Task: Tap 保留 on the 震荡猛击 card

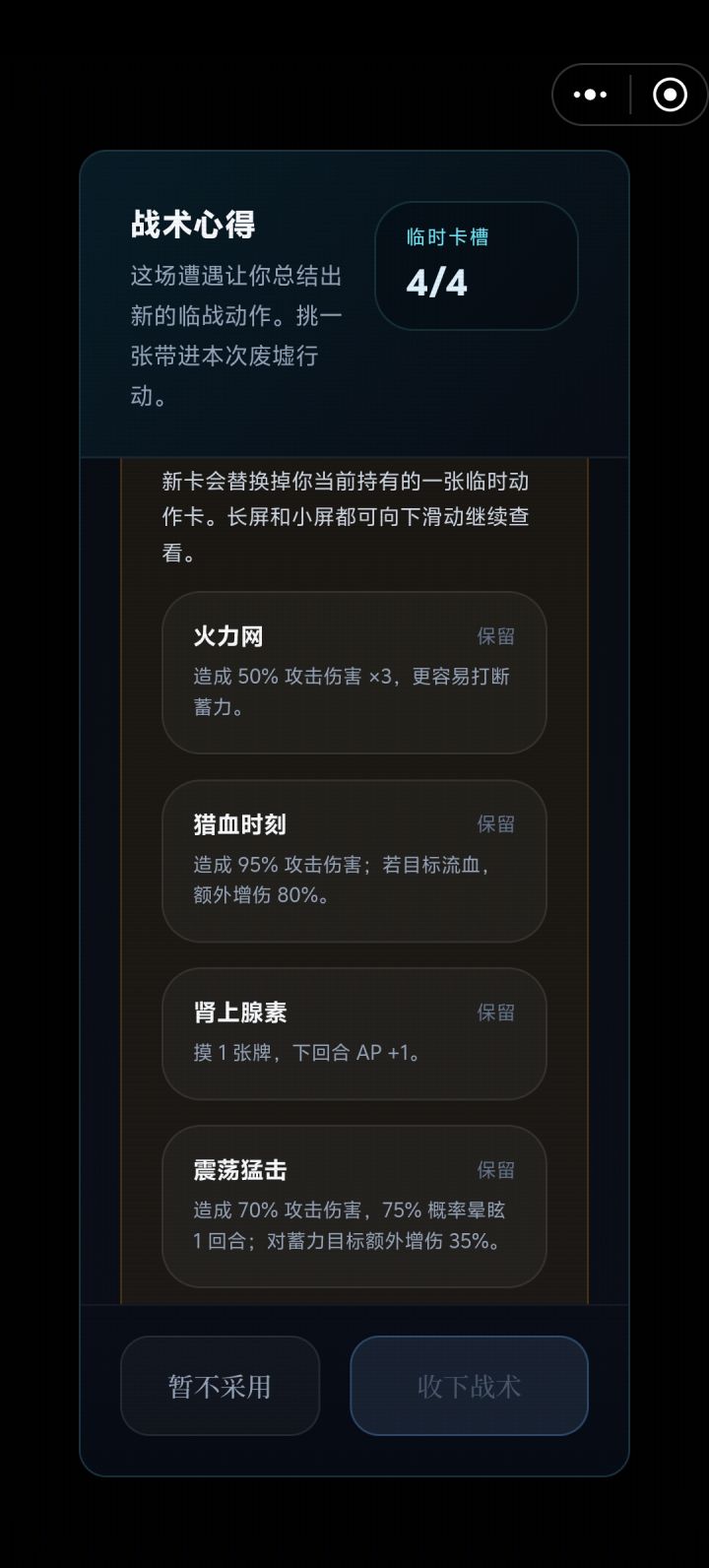Action: (496, 1169)
